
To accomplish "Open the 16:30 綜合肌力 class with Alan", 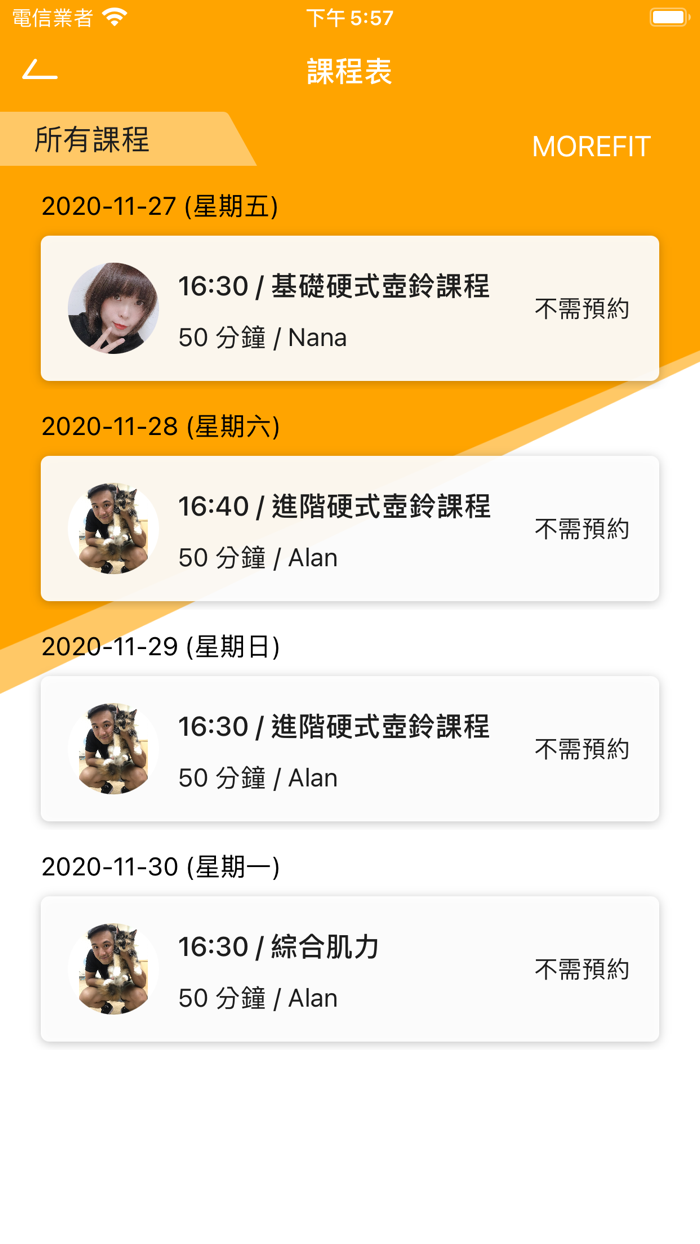I will (349, 969).
